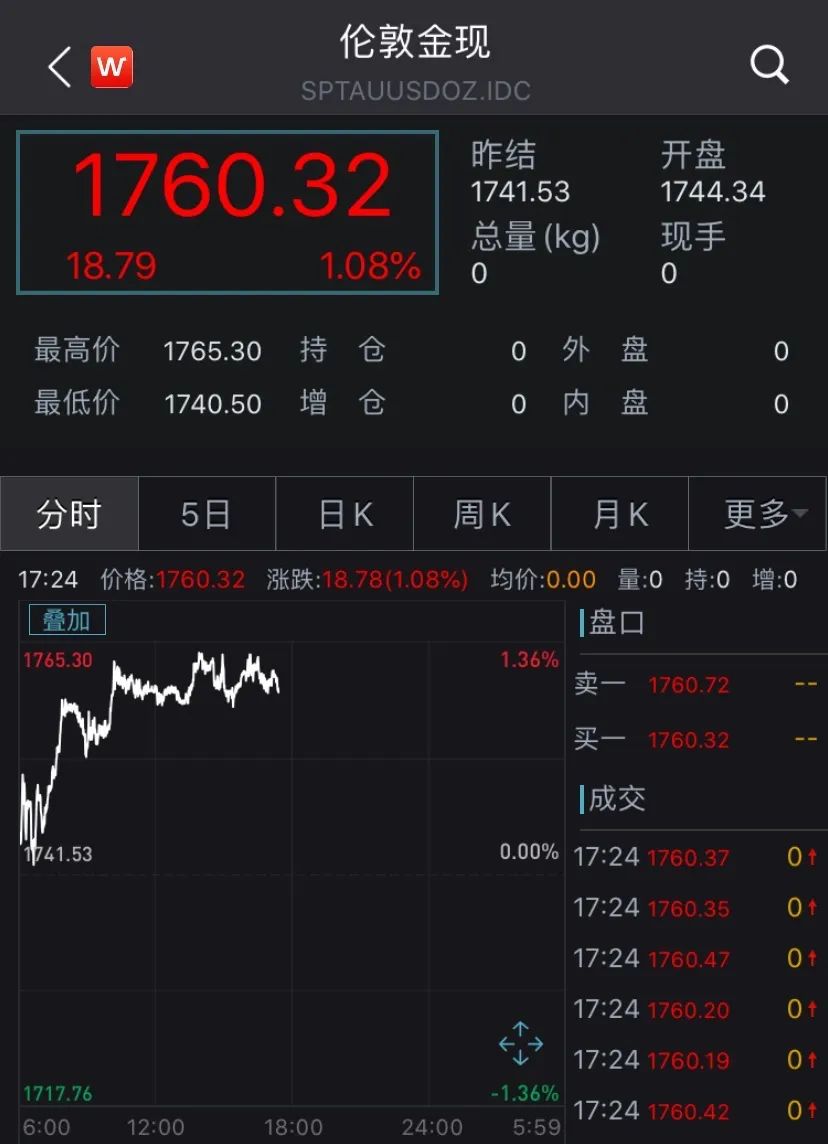Show the 日K daily candlestick chart
The image size is (828, 1144).
[345, 514]
